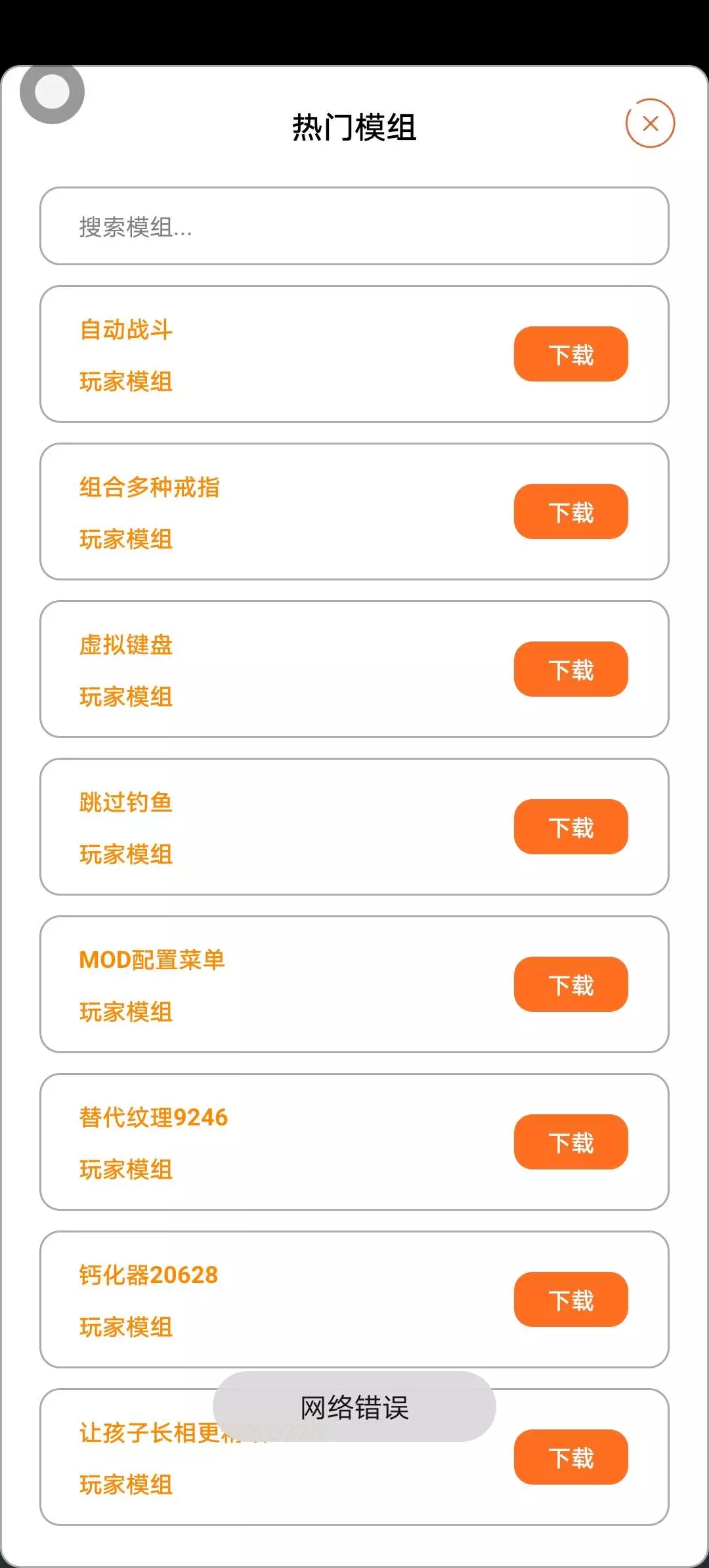The height and width of the screenshot is (1568, 709).
Task: Download the 跳过钓鱼 mod
Action: [x=570, y=827]
